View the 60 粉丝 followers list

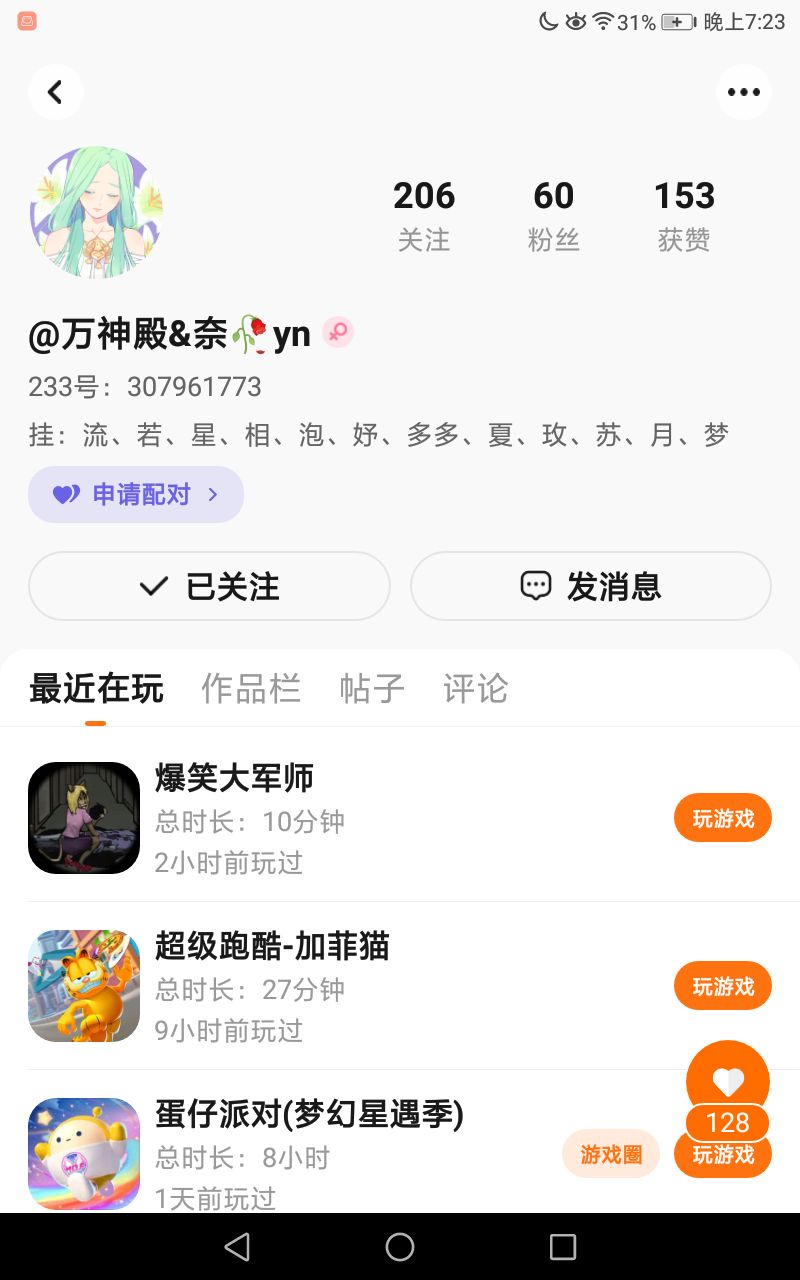pyautogui.click(x=554, y=214)
